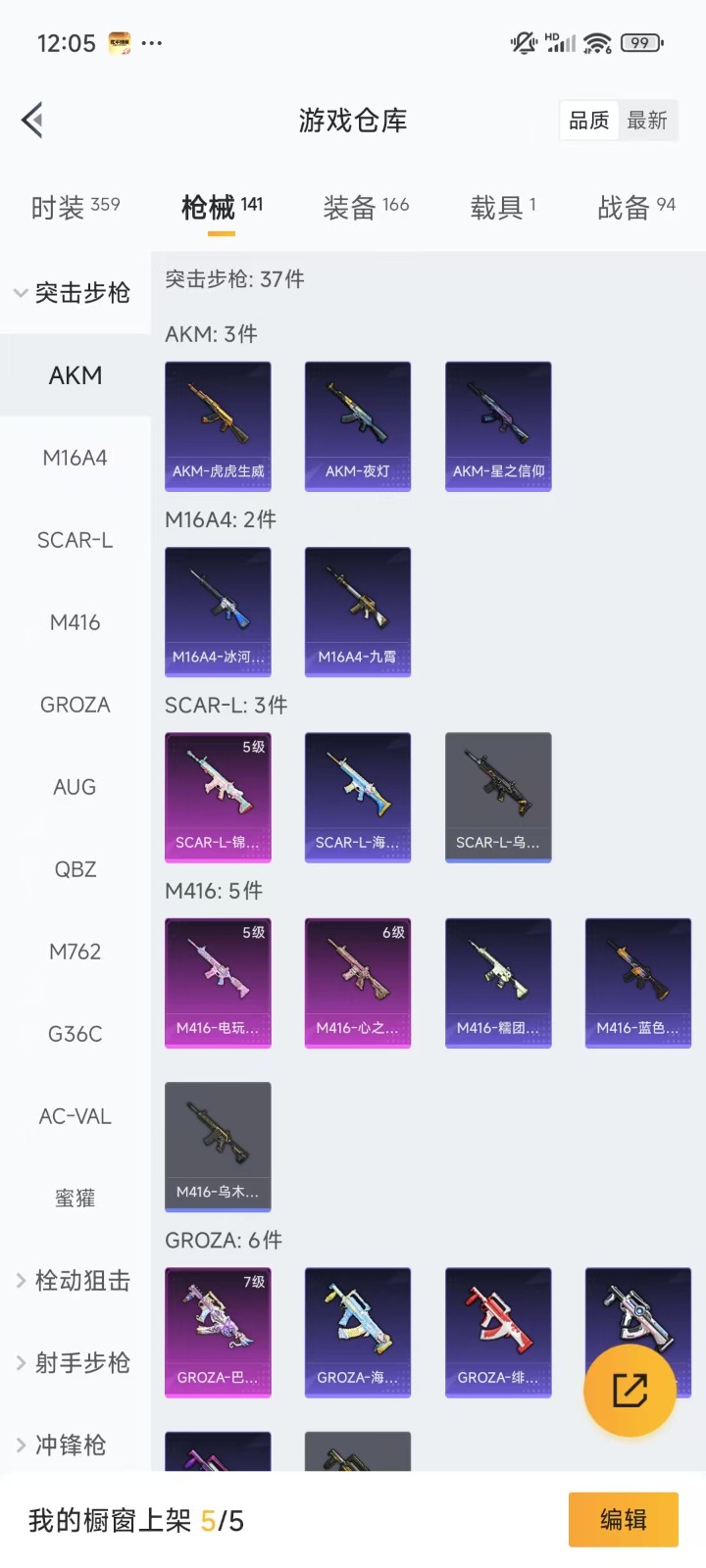Viewport: 706px width, 1568px height.
Task: Select M16A4 in the sidebar
Action: 75,458
